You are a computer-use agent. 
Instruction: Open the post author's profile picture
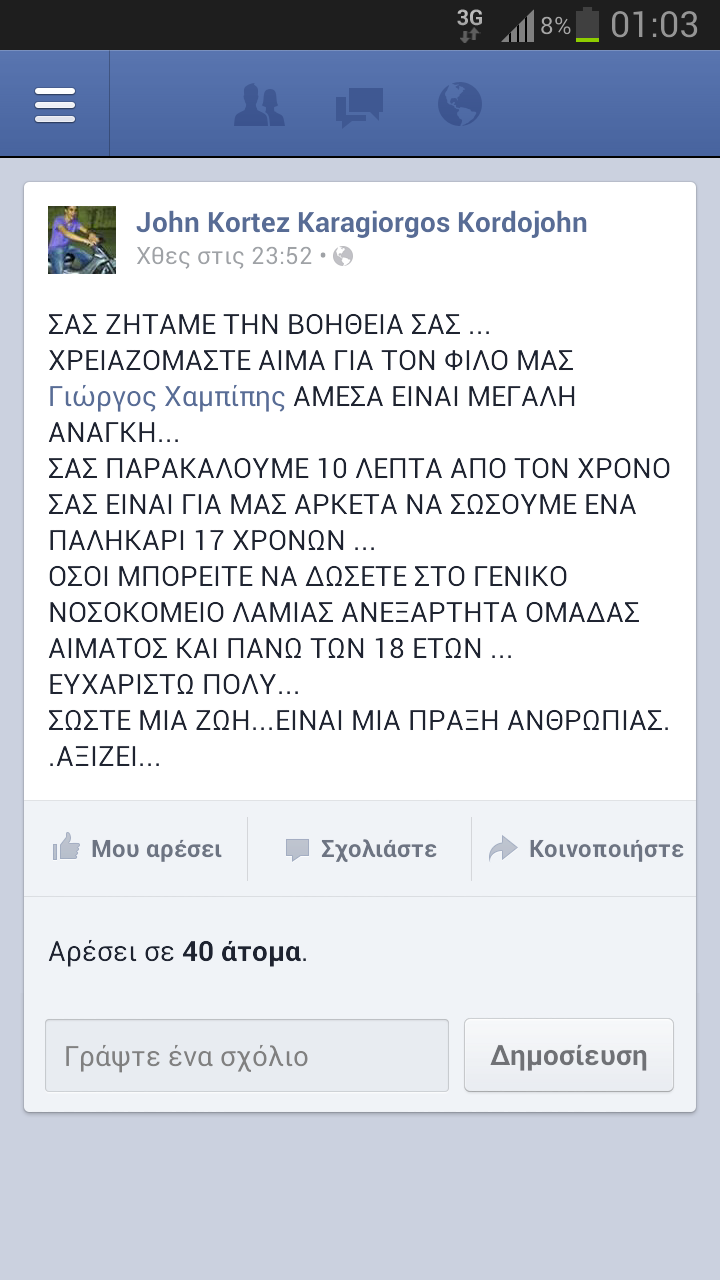coord(82,240)
